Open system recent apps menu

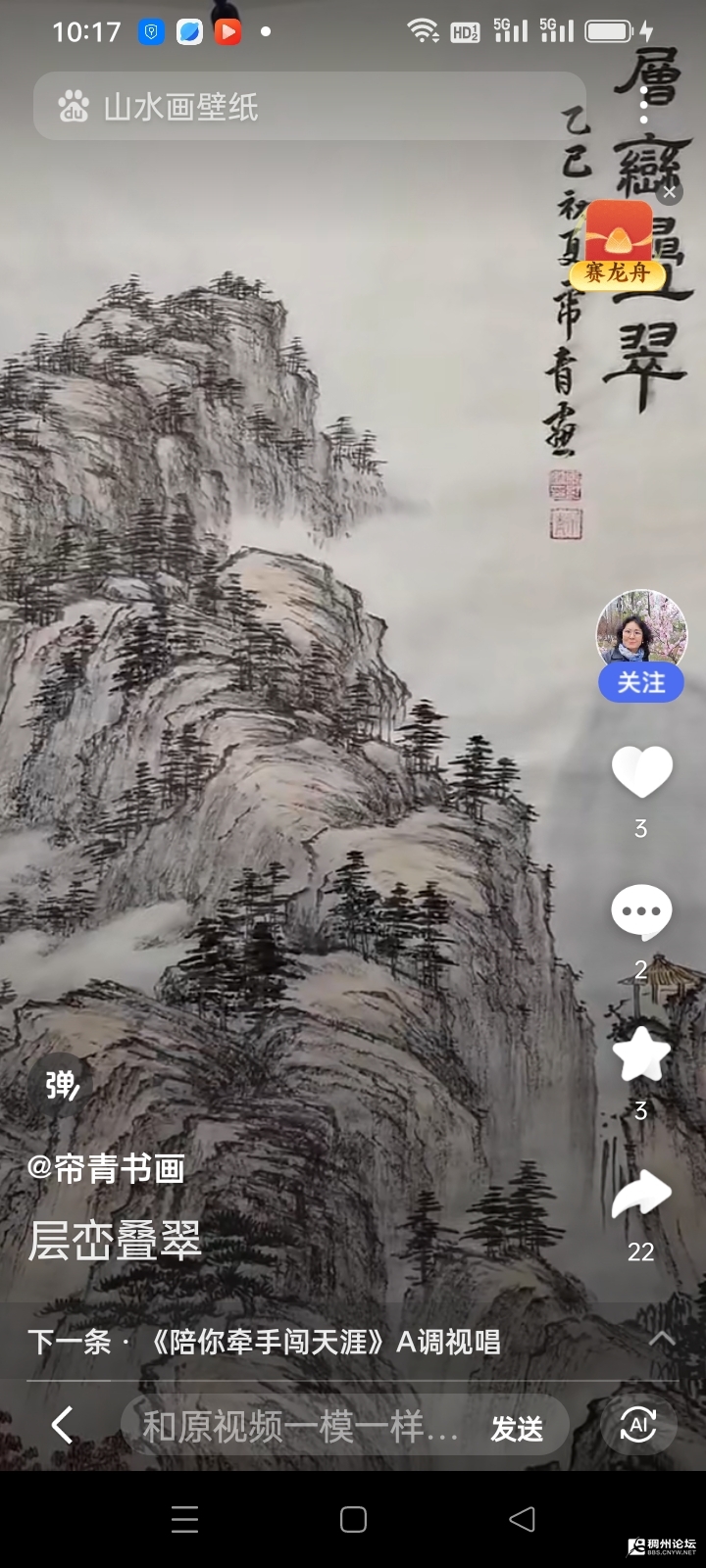(x=185, y=1519)
